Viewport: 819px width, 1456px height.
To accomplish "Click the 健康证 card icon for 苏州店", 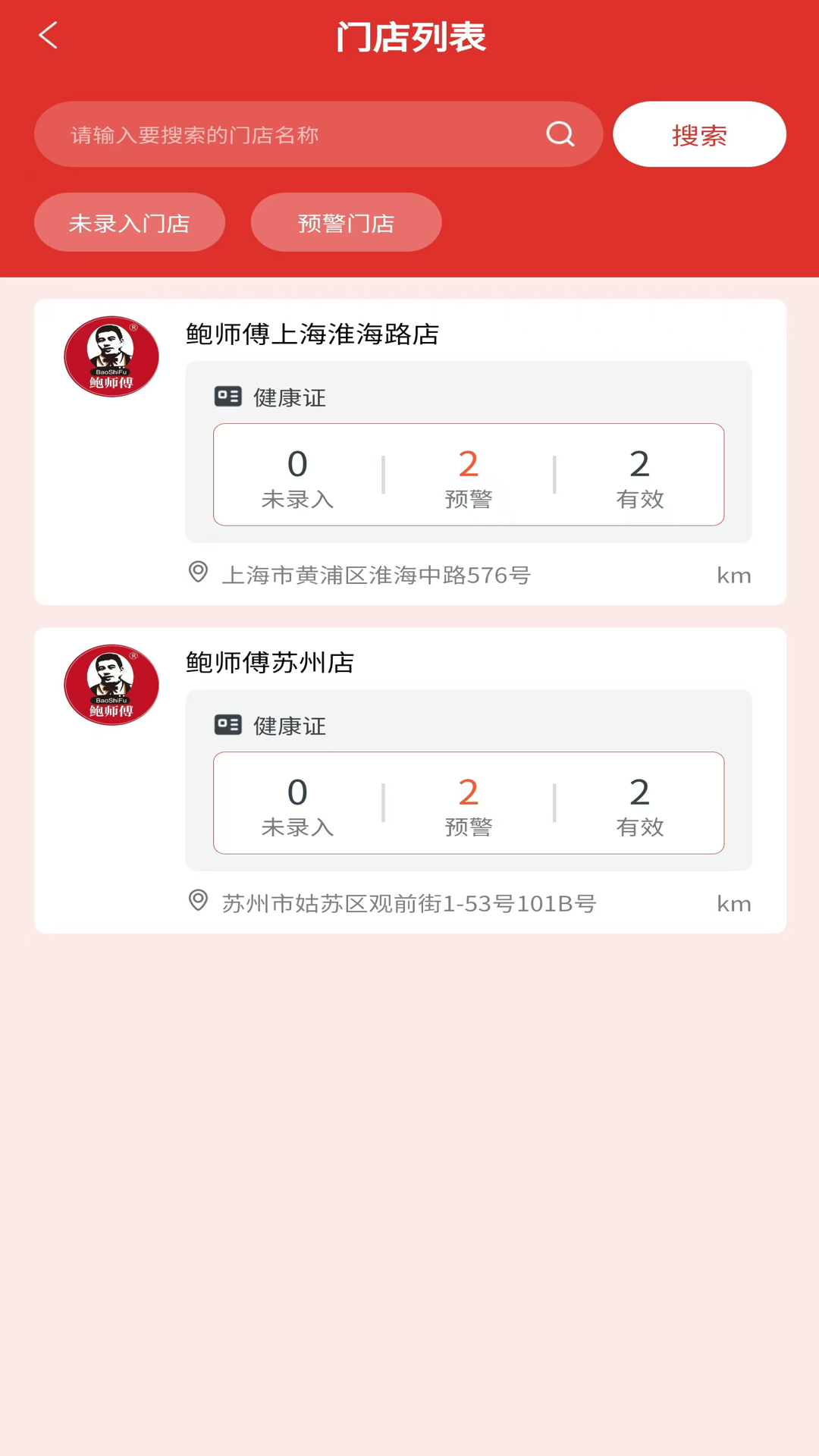I will (227, 725).
